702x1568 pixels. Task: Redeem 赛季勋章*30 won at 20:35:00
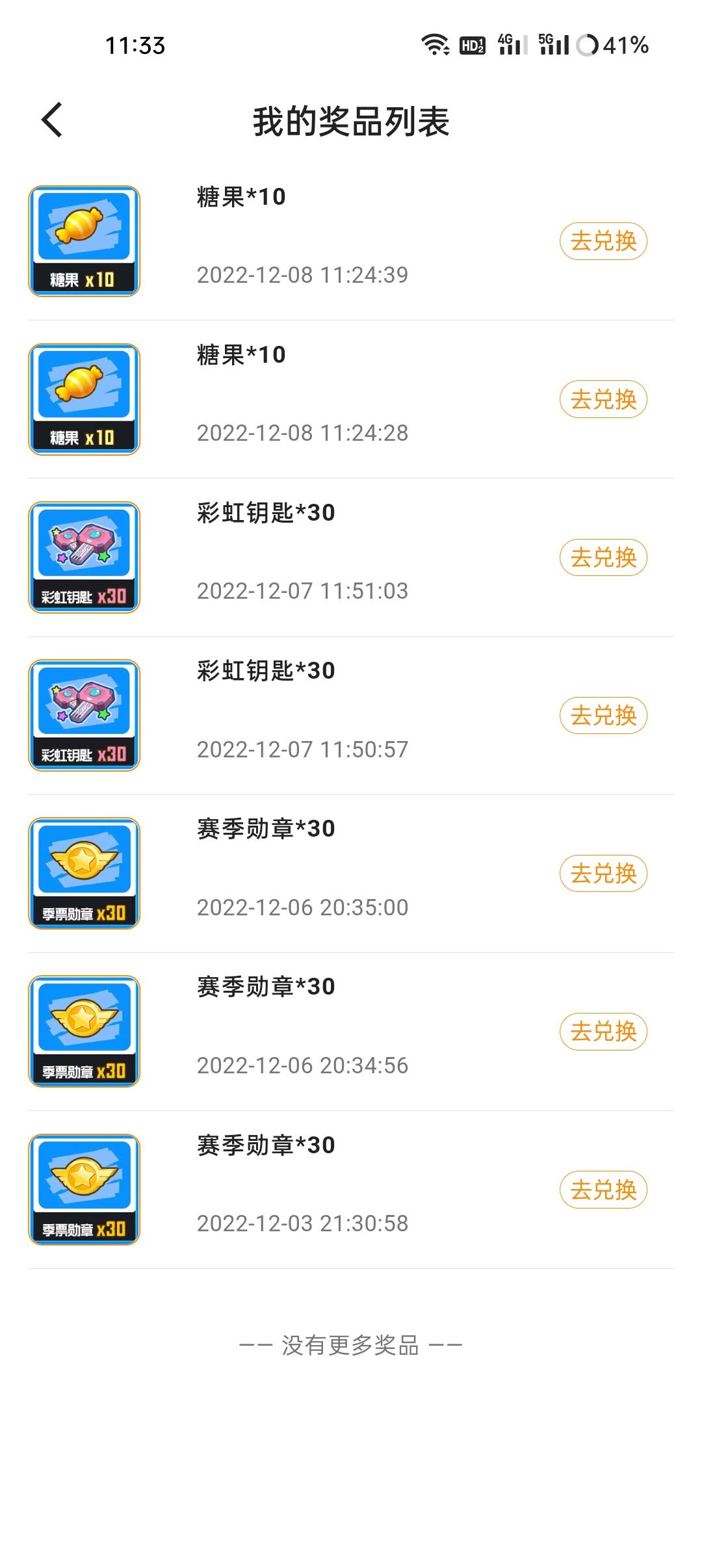point(603,873)
